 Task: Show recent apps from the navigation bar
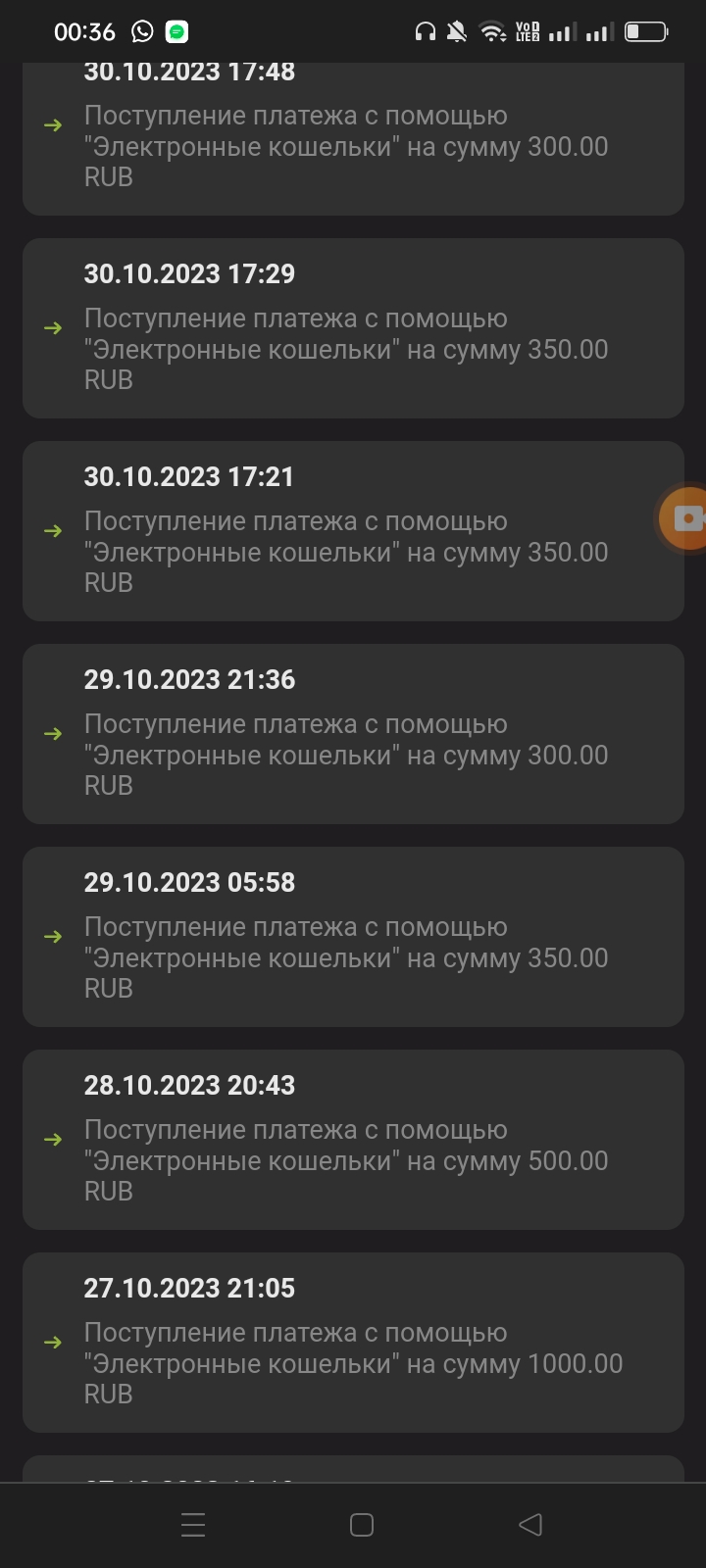point(193,1525)
